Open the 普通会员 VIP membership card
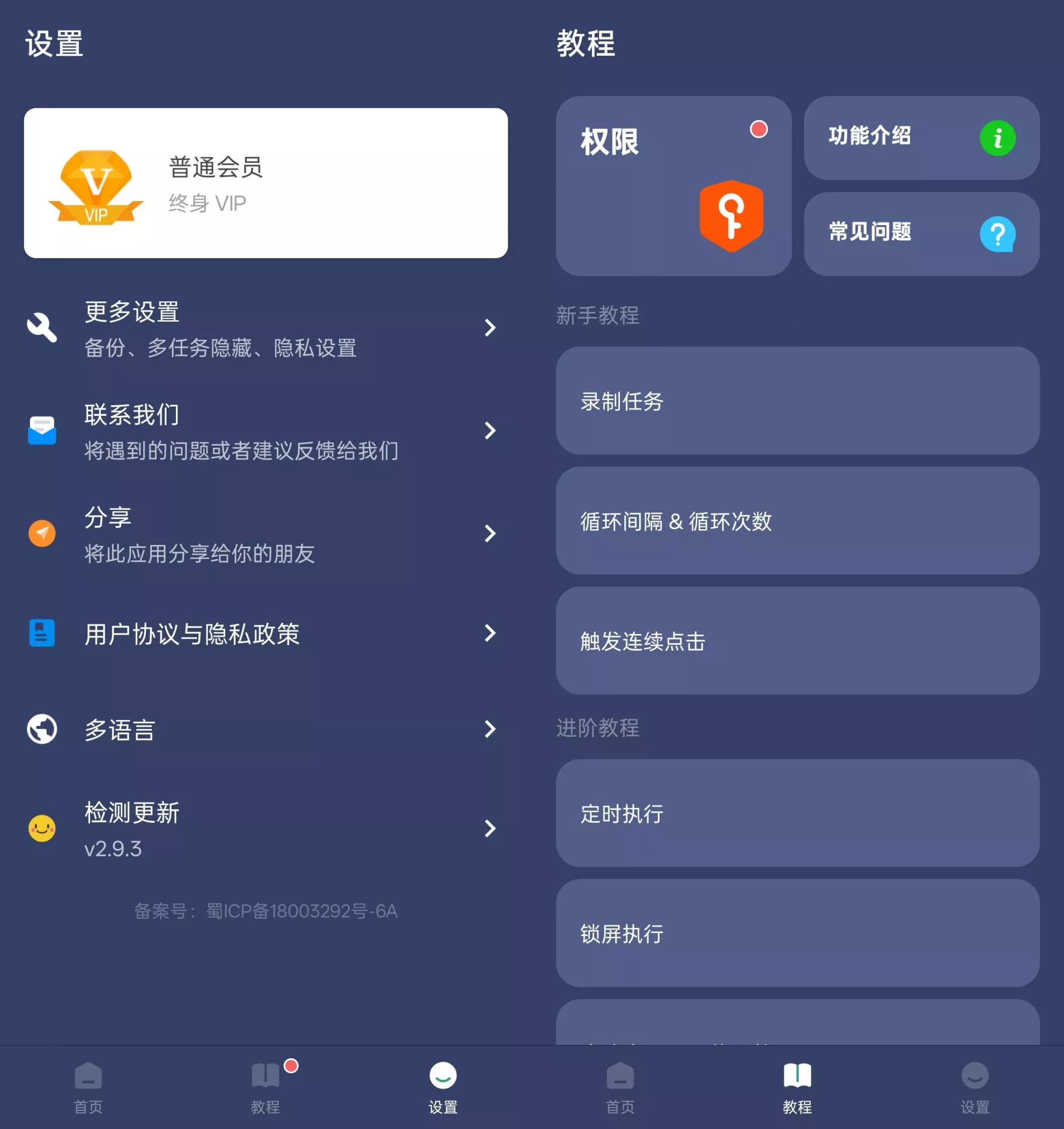The width and height of the screenshot is (1064, 1129). pyautogui.click(x=265, y=183)
